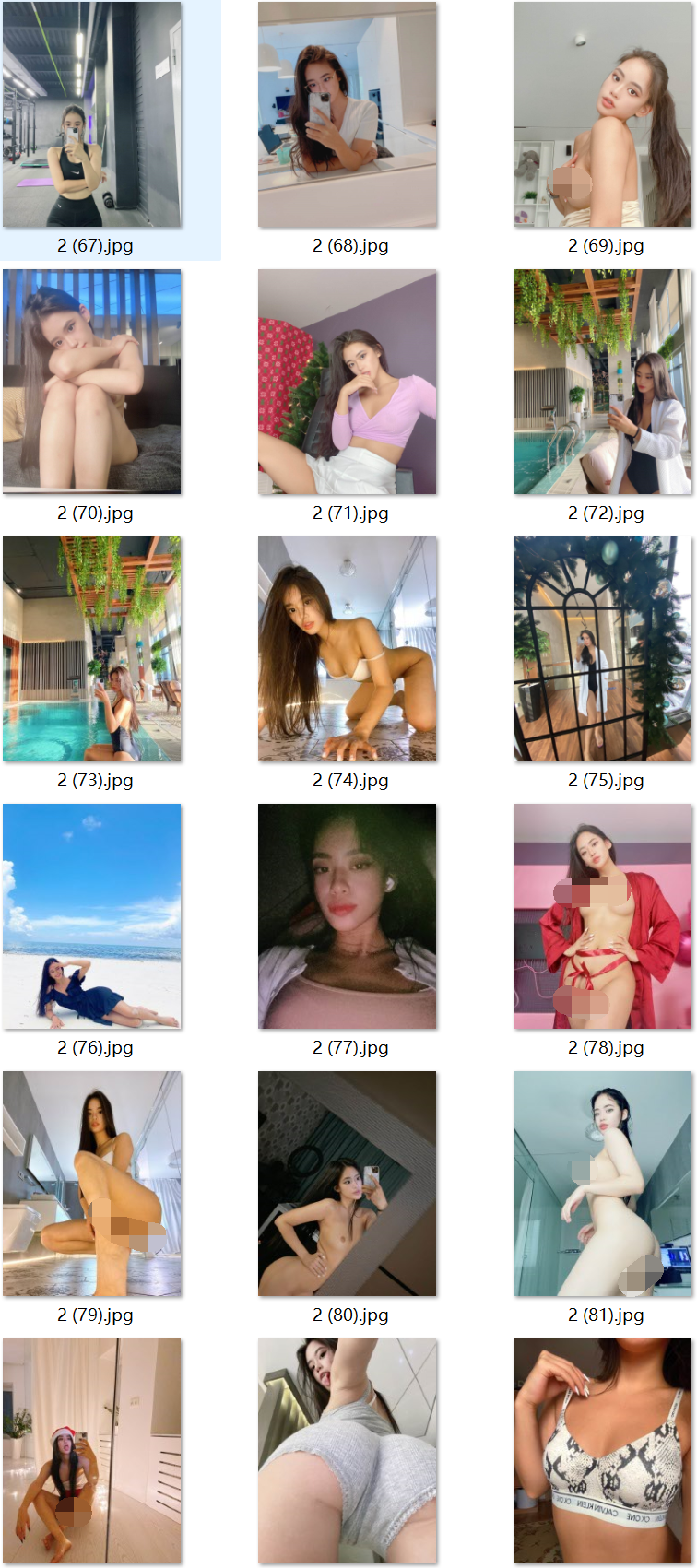Open the file 2 (77).jpg
697x1568 pixels.
[348, 916]
